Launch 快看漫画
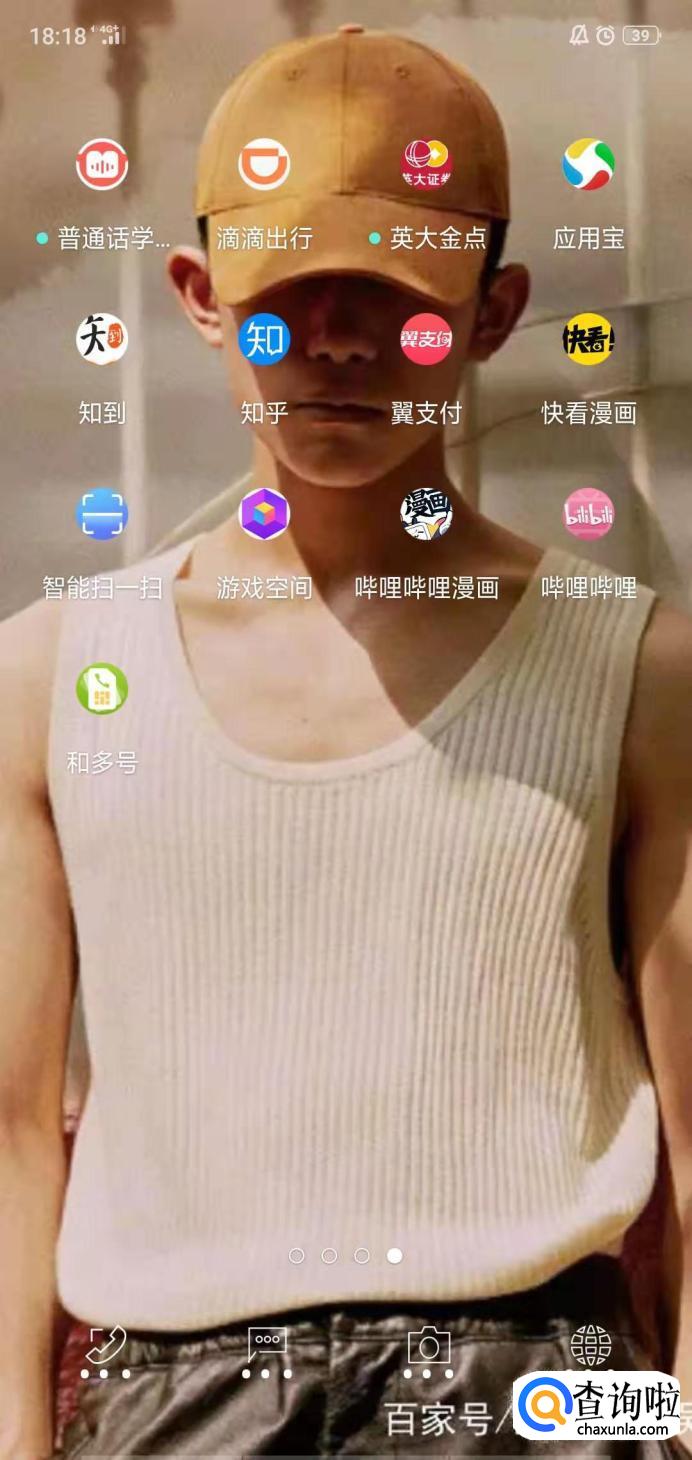 click(x=589, y=340)
